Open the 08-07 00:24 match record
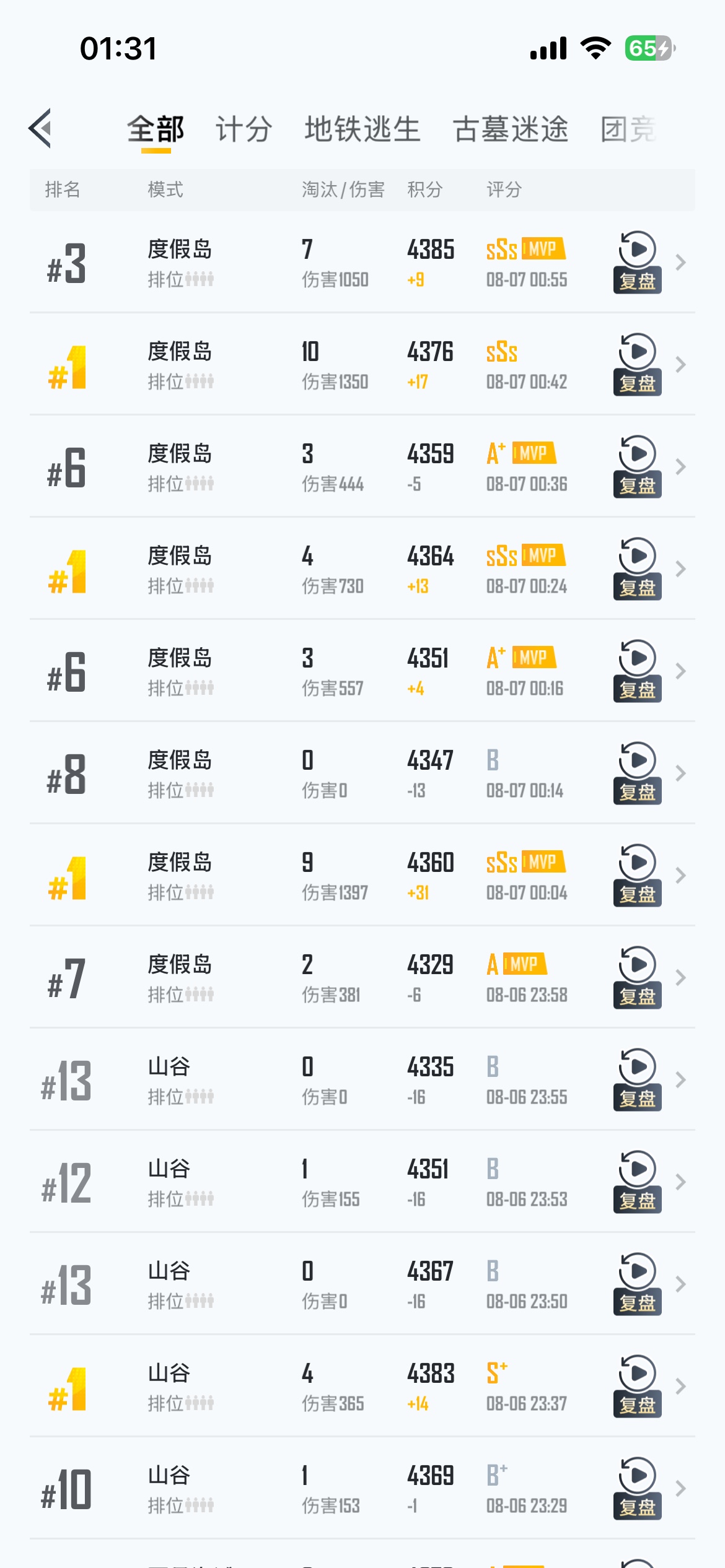Viewport: 725px width, 1568px height. [x=362, y=568]
